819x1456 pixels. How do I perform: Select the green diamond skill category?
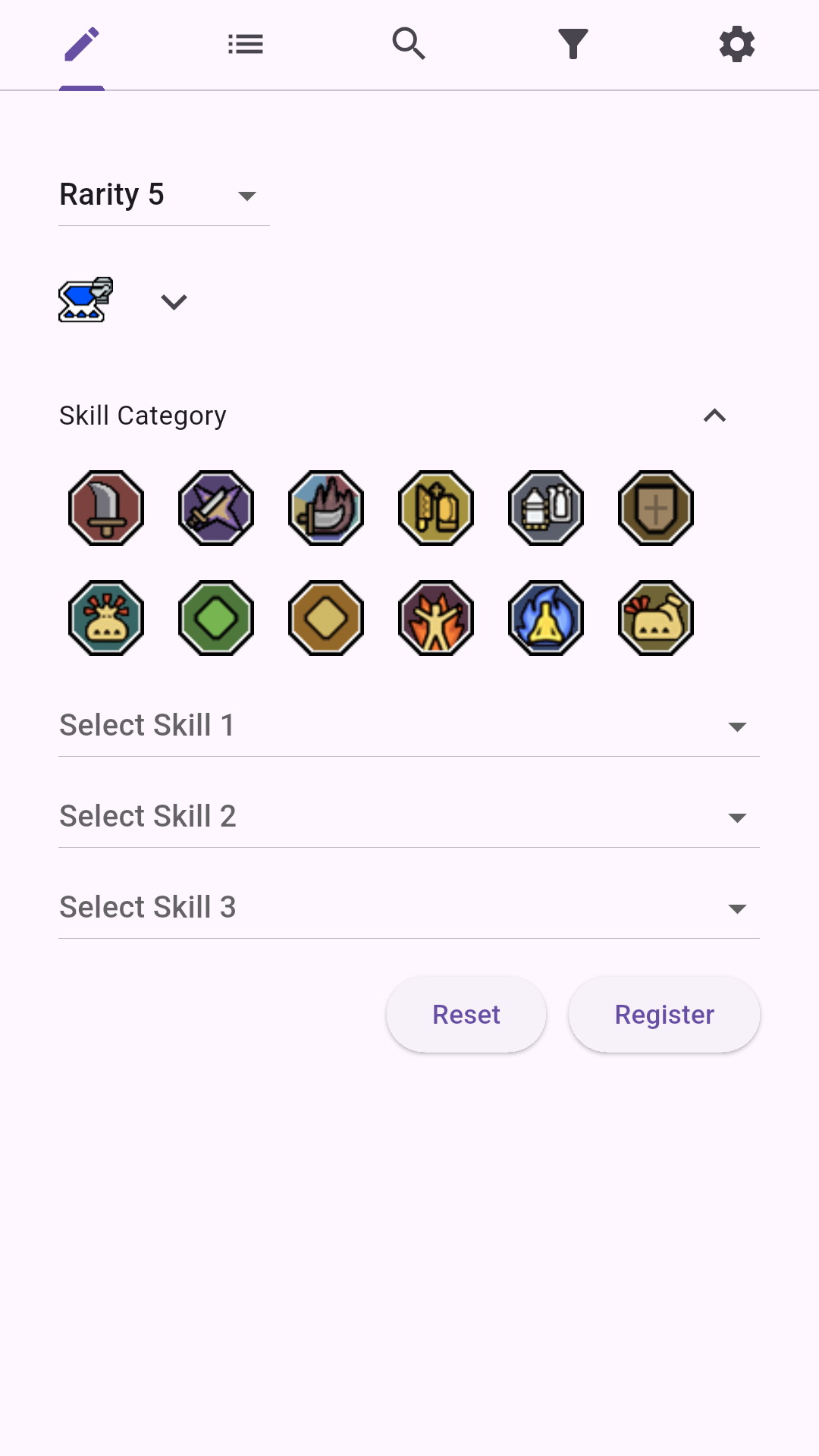pos(216,618)
